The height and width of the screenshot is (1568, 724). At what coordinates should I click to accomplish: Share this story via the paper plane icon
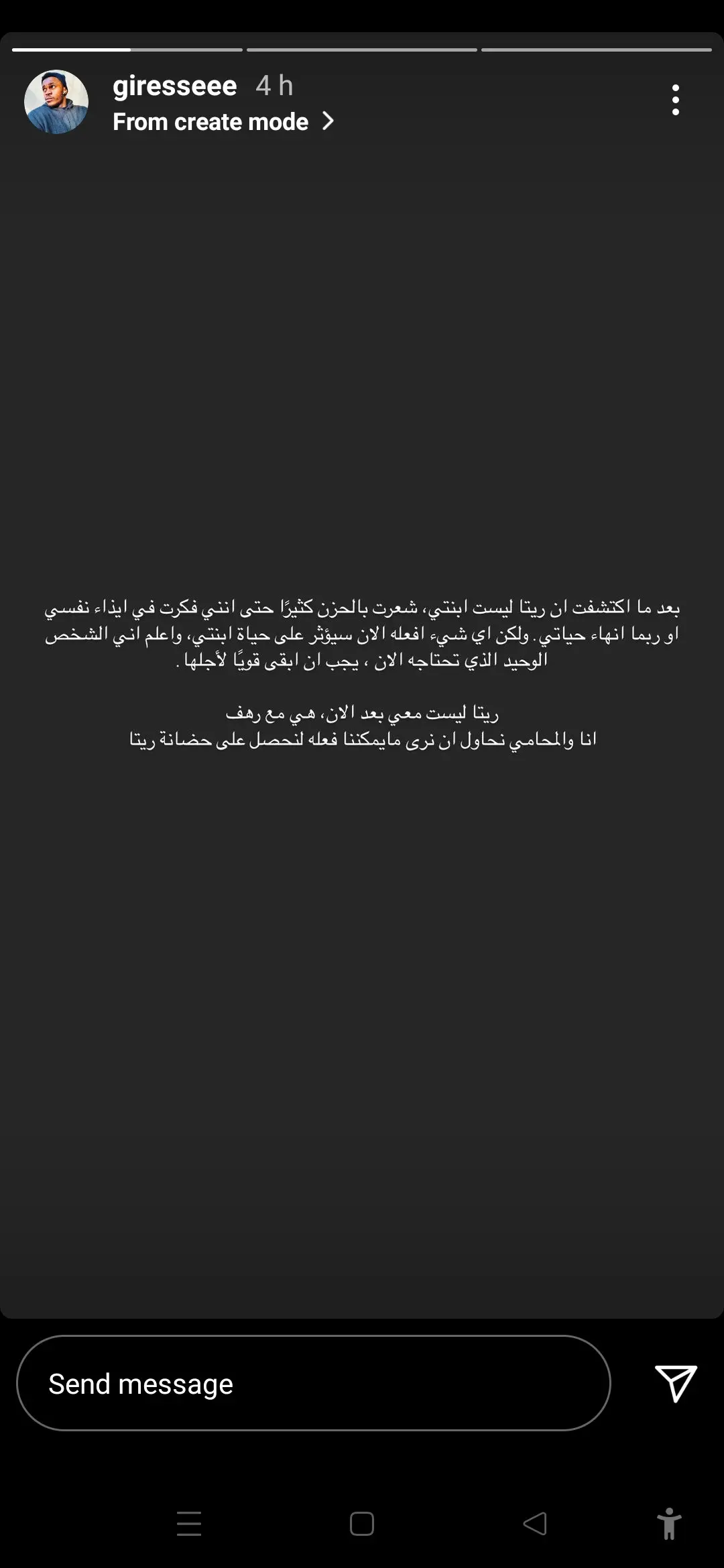(x=675, y=1383)
